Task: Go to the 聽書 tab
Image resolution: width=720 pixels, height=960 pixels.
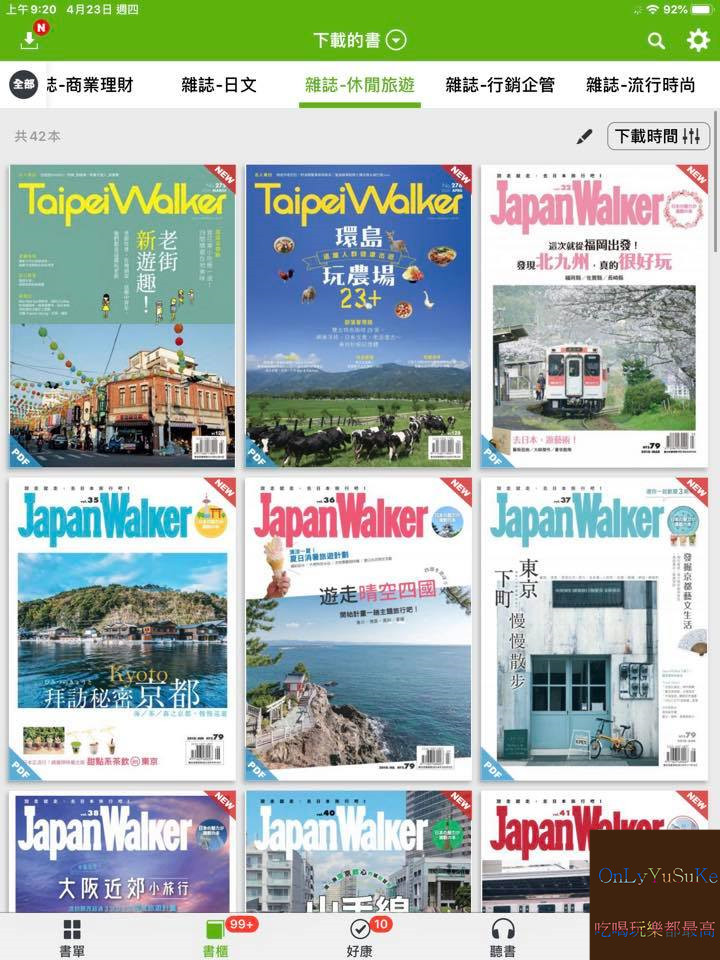Action: pyautogui.click(x=503, y=938)
